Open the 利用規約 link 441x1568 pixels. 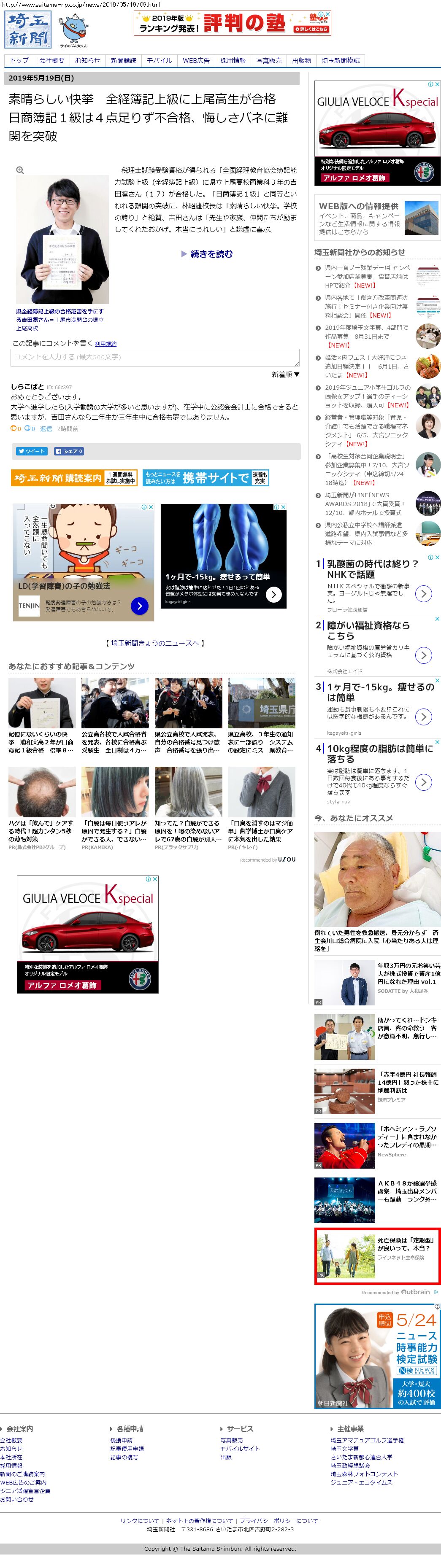(106, 344)
